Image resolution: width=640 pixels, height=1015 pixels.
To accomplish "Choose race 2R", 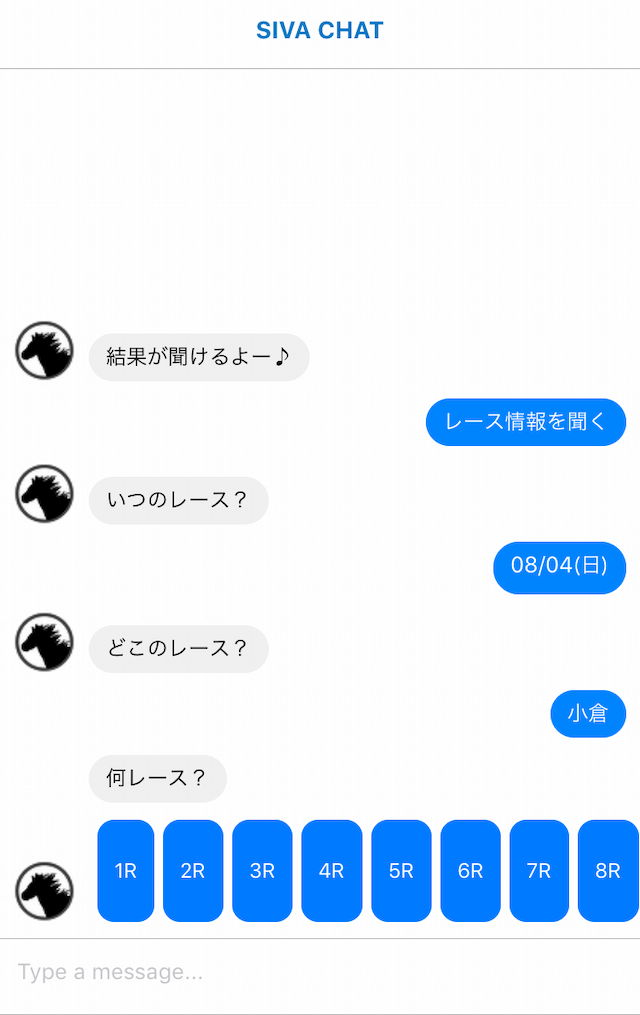I will pos(193,870).
